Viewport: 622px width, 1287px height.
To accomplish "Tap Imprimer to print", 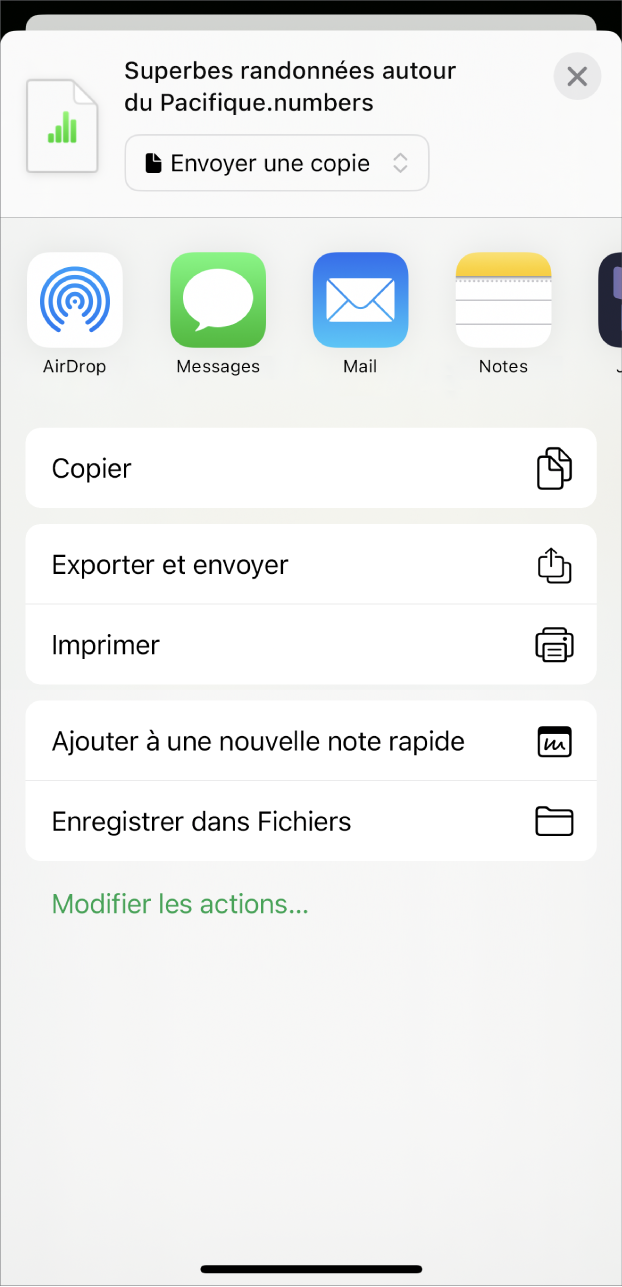I will [311, 645].
